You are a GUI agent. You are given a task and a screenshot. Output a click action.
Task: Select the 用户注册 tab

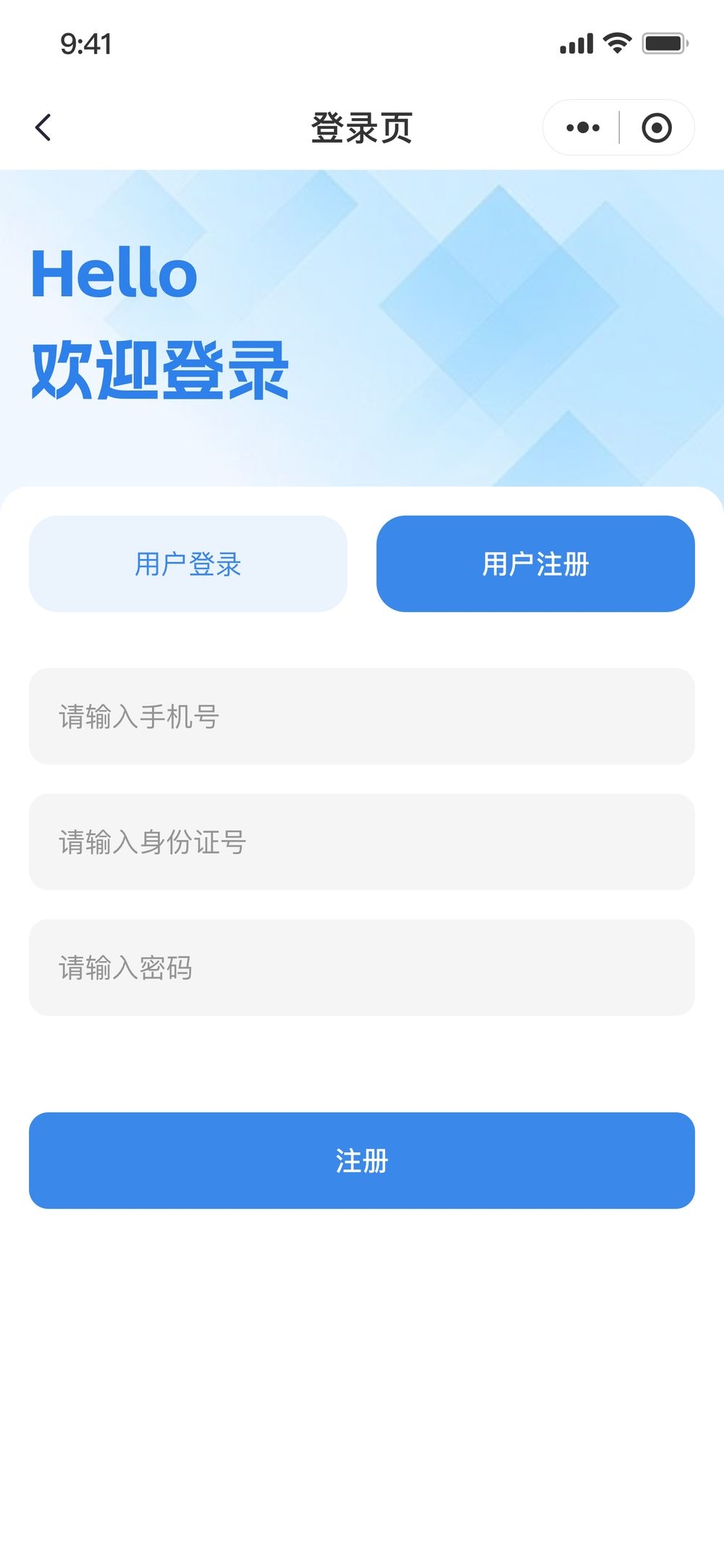point(536,563)
